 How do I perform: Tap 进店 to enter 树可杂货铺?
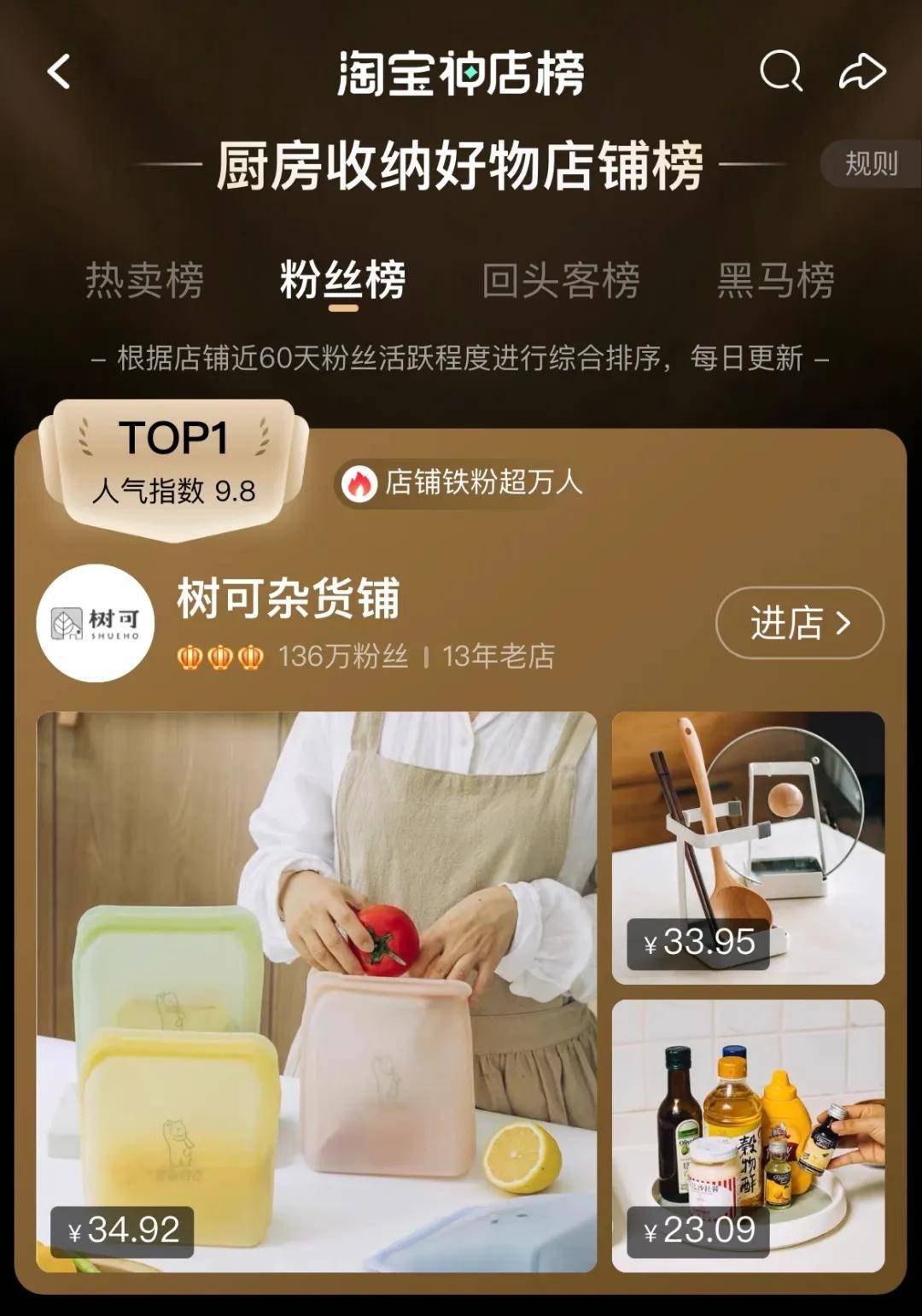click(799, 623)
